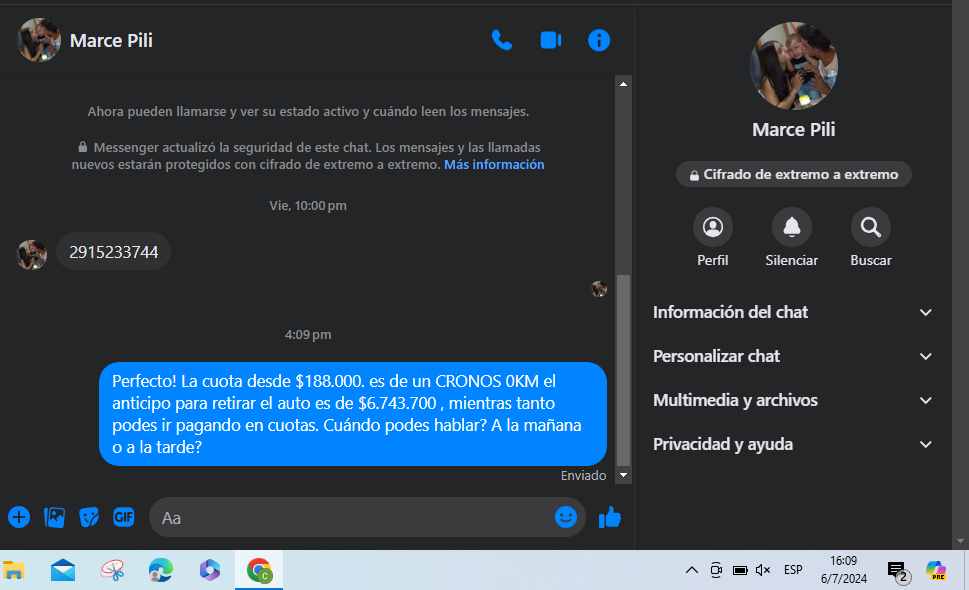This screenshot has width=969, height=590.
Task: Expand Multimedia y archivos section
Action: pos(792,400)
